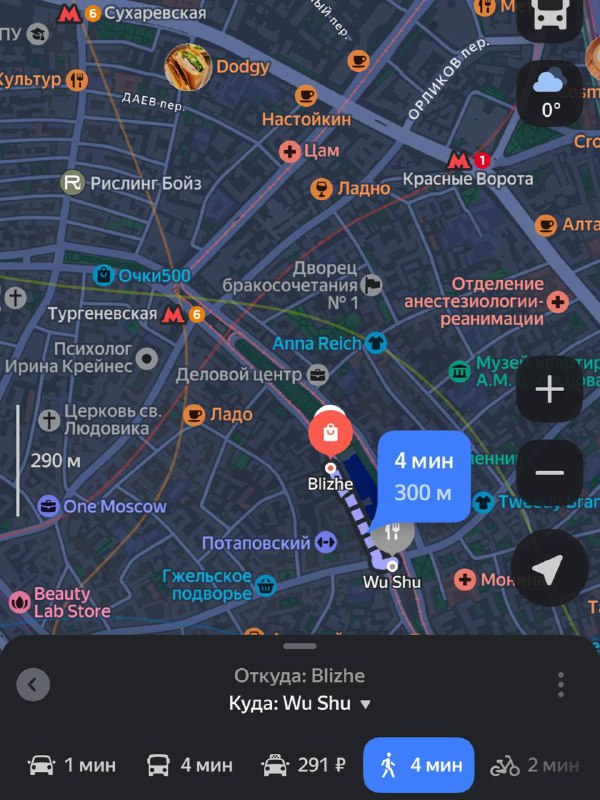
Task: Select the Сухаревская metro station marker
Action: click(70, 14)
